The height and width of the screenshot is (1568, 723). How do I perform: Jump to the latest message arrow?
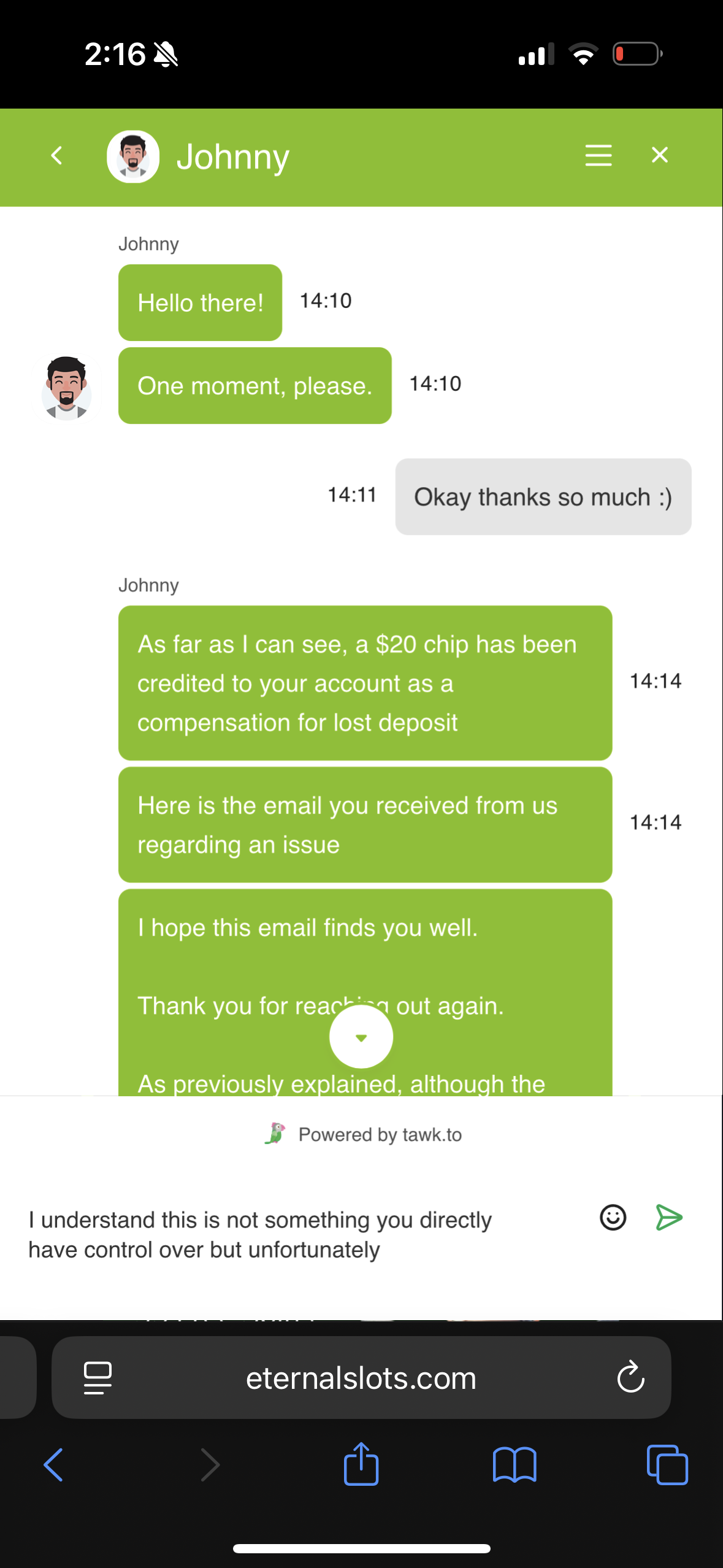click(x=361, y=1037)
